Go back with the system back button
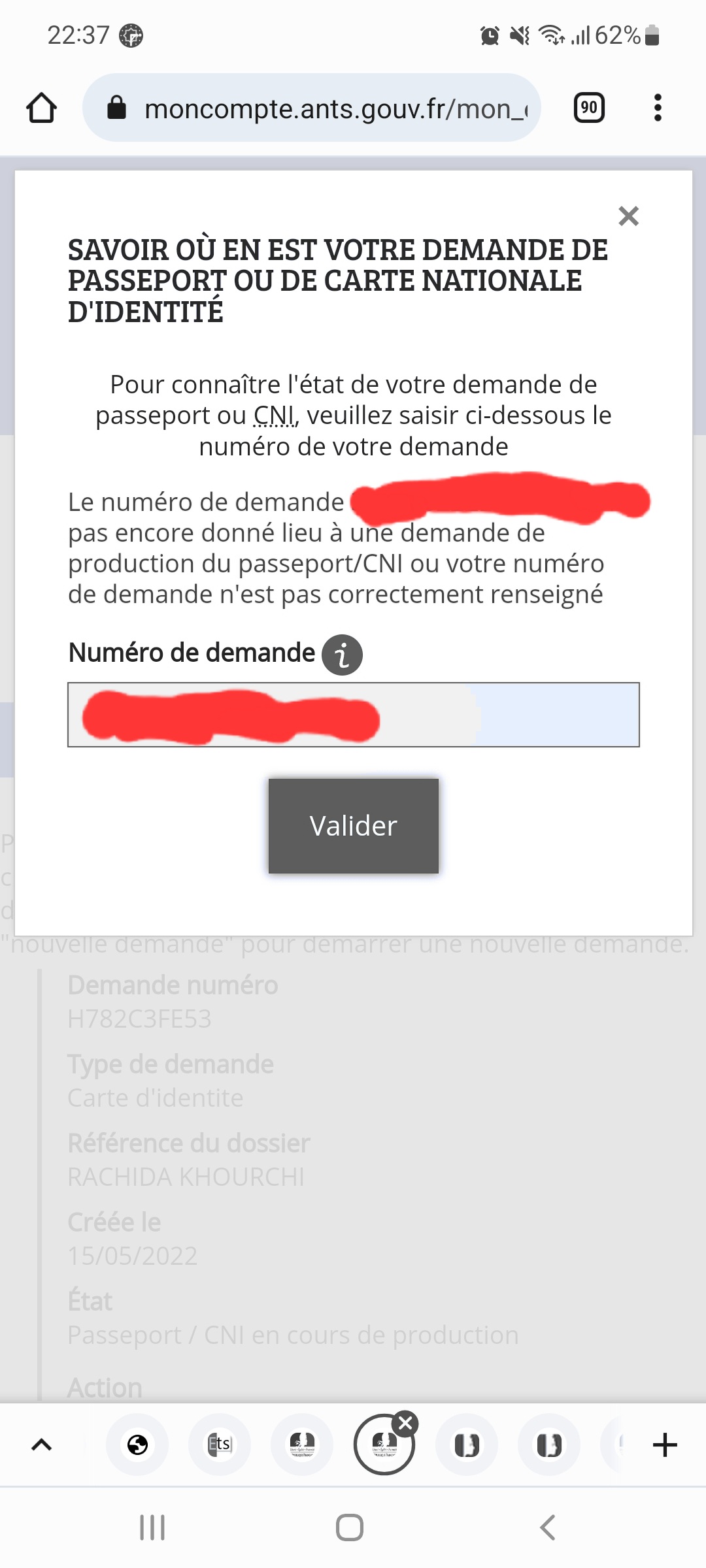Viewport: 706px width, 1568px height. [548, 1527]
